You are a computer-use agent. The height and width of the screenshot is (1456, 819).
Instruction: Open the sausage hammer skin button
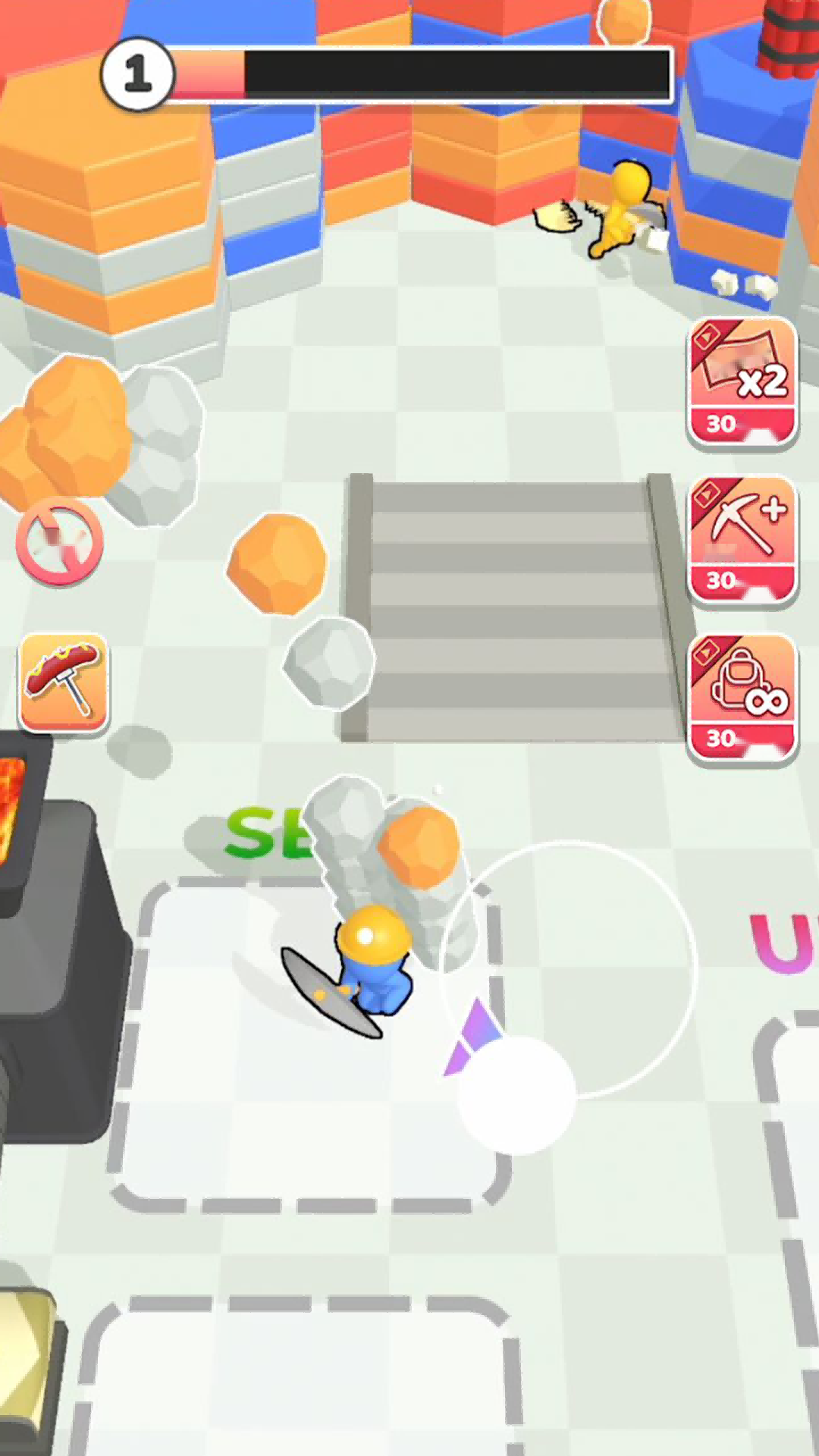point(64,682)
